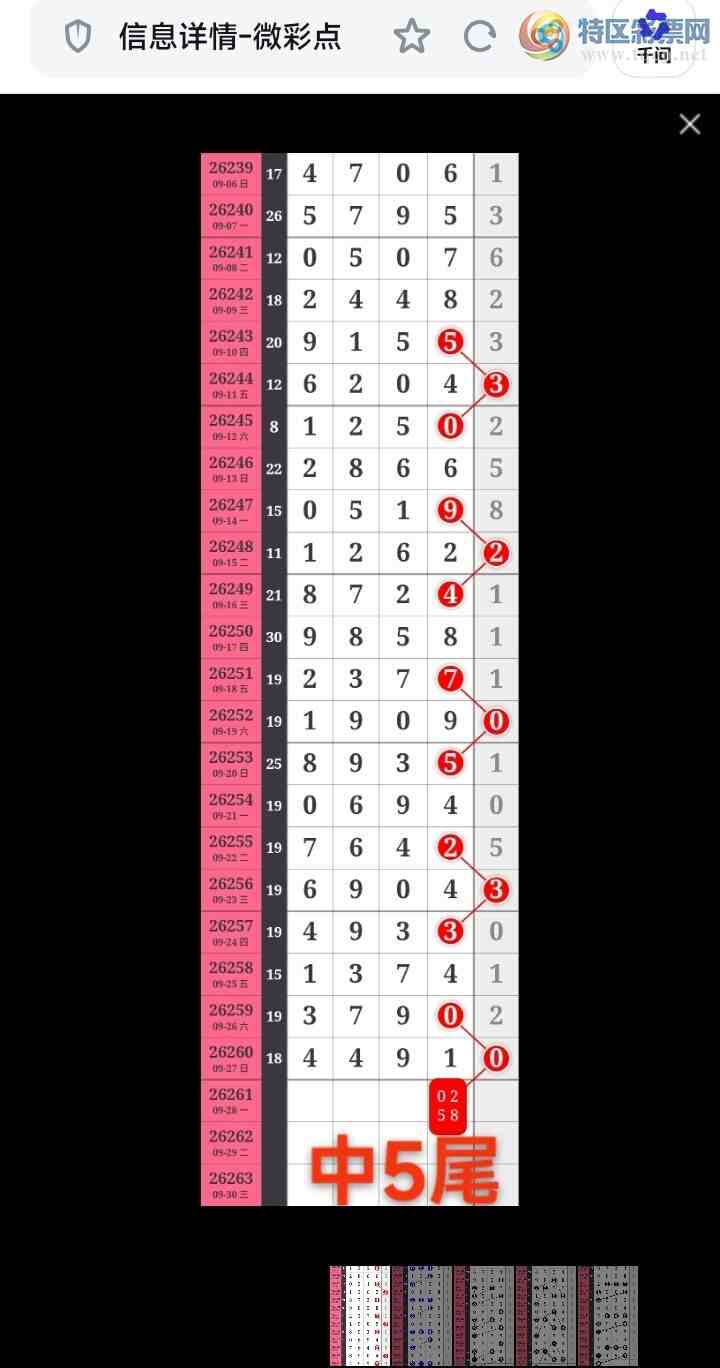Viewport: 720px width, 1368px height.
Task: Close the image viewer with the X
Action: tap(690, 124)
